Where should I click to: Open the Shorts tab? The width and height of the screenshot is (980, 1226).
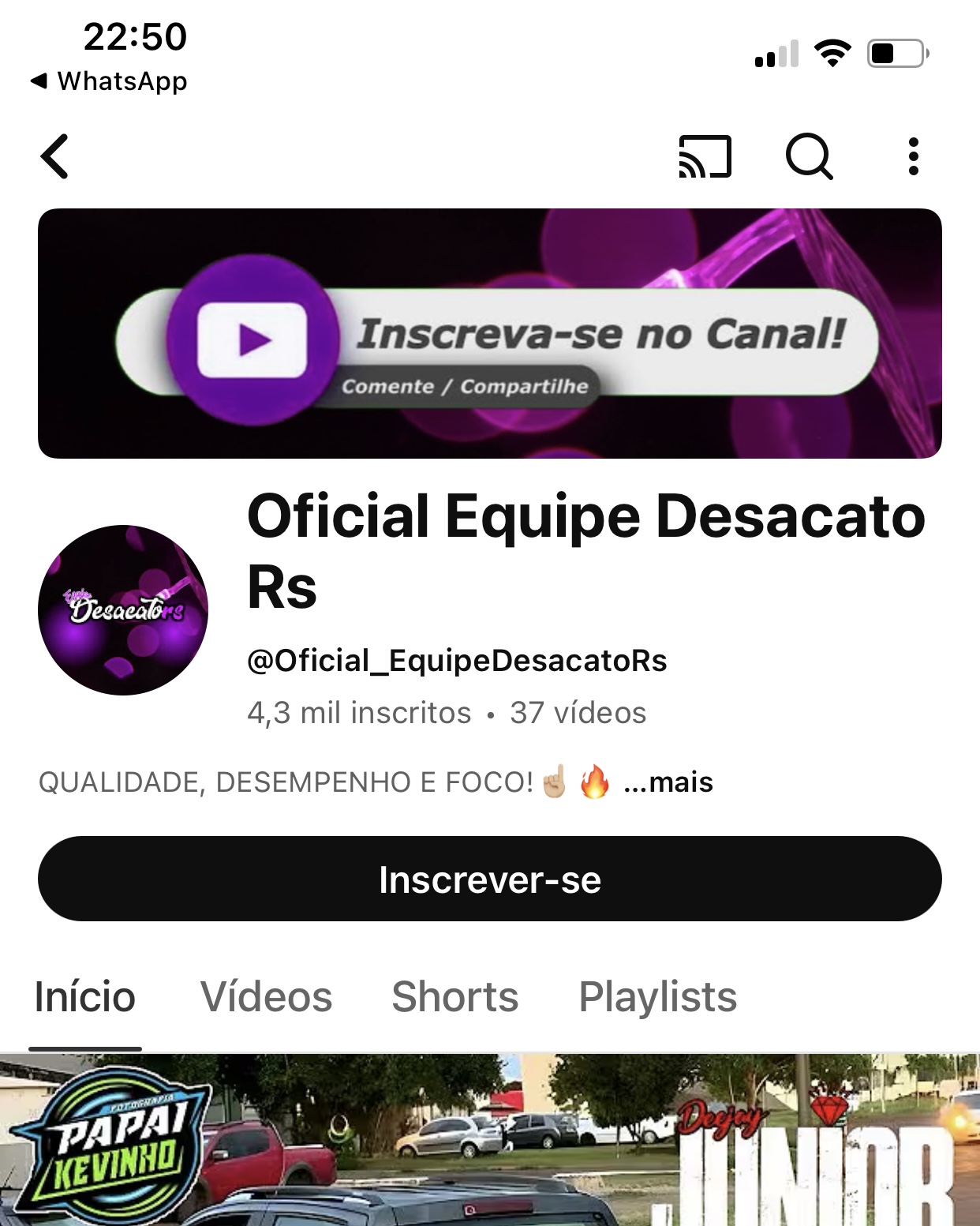pyautogui.click(x=454, y=996)
